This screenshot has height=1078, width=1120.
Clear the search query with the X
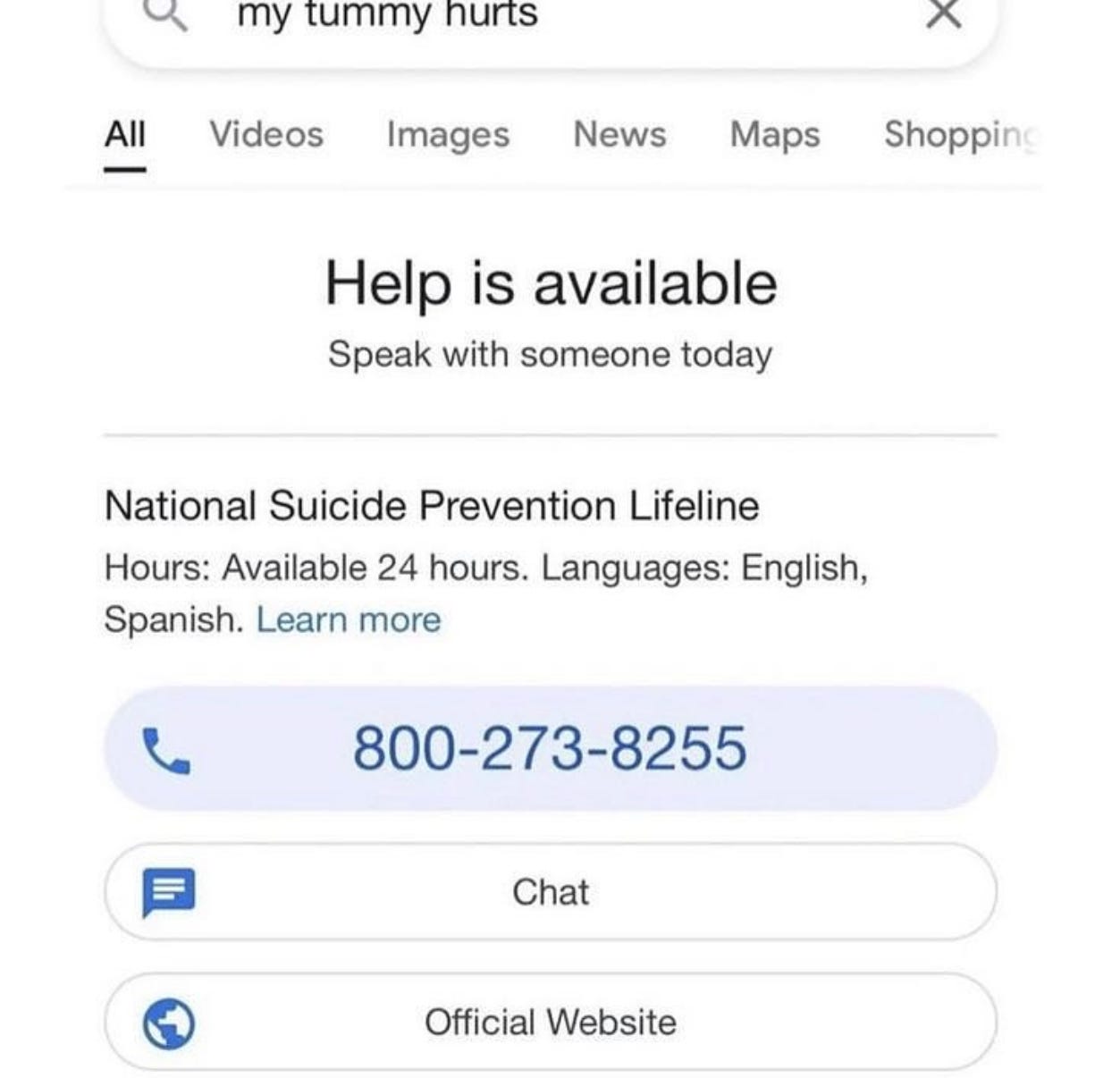coord(943,13)
